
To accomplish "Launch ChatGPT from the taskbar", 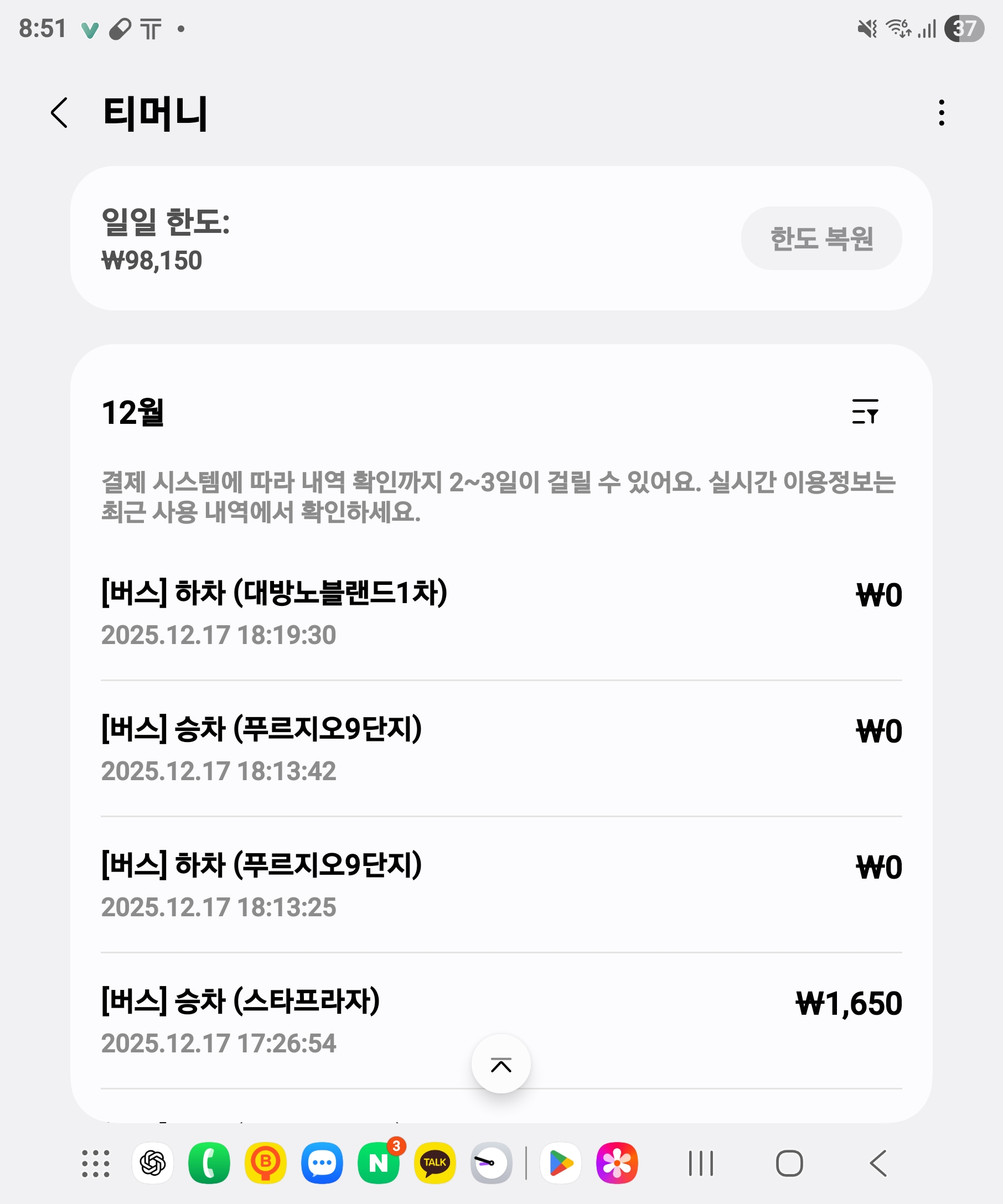I will 153,1163.
